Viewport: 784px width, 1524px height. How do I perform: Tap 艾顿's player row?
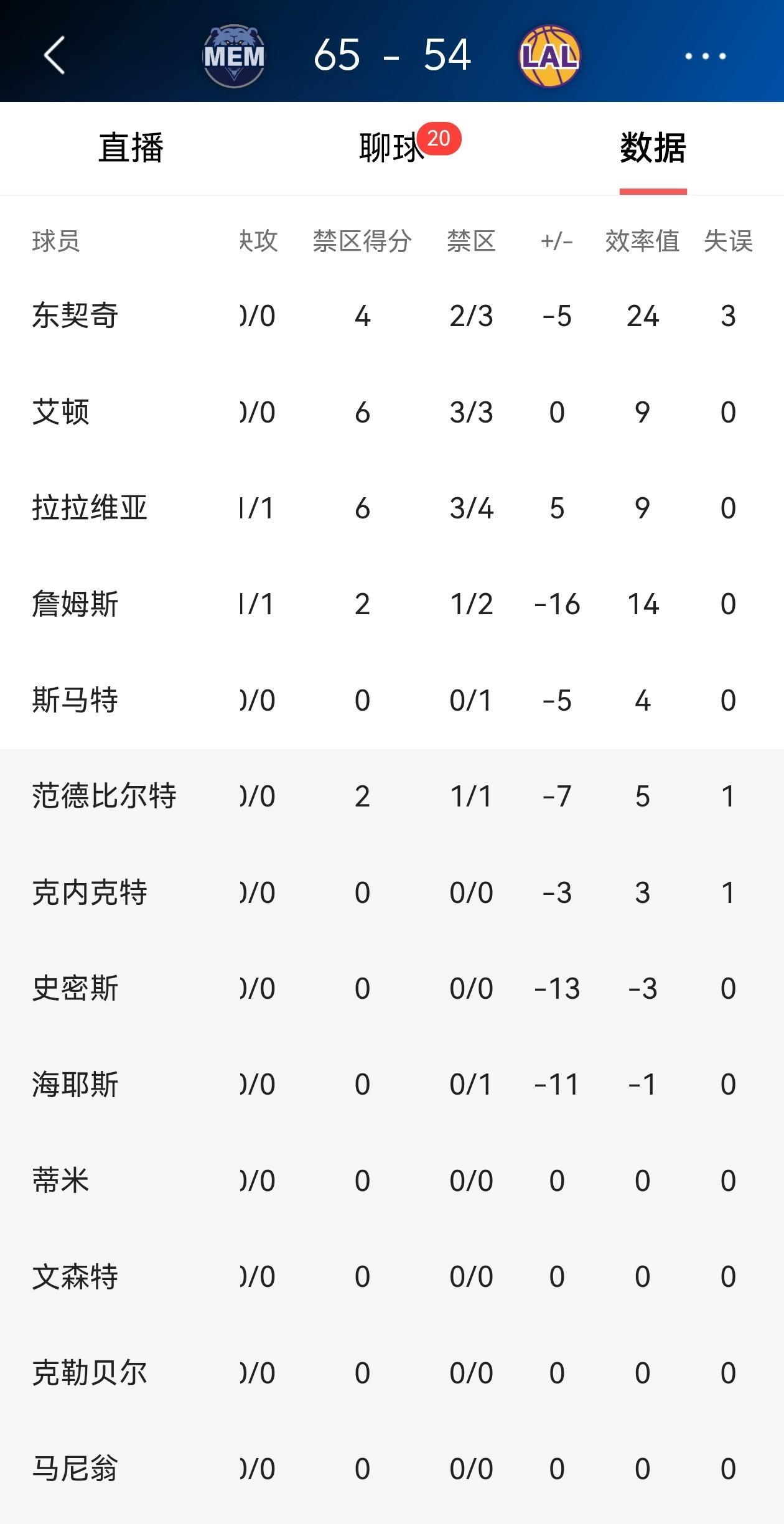pyautogui.click(x=59, y=411)
